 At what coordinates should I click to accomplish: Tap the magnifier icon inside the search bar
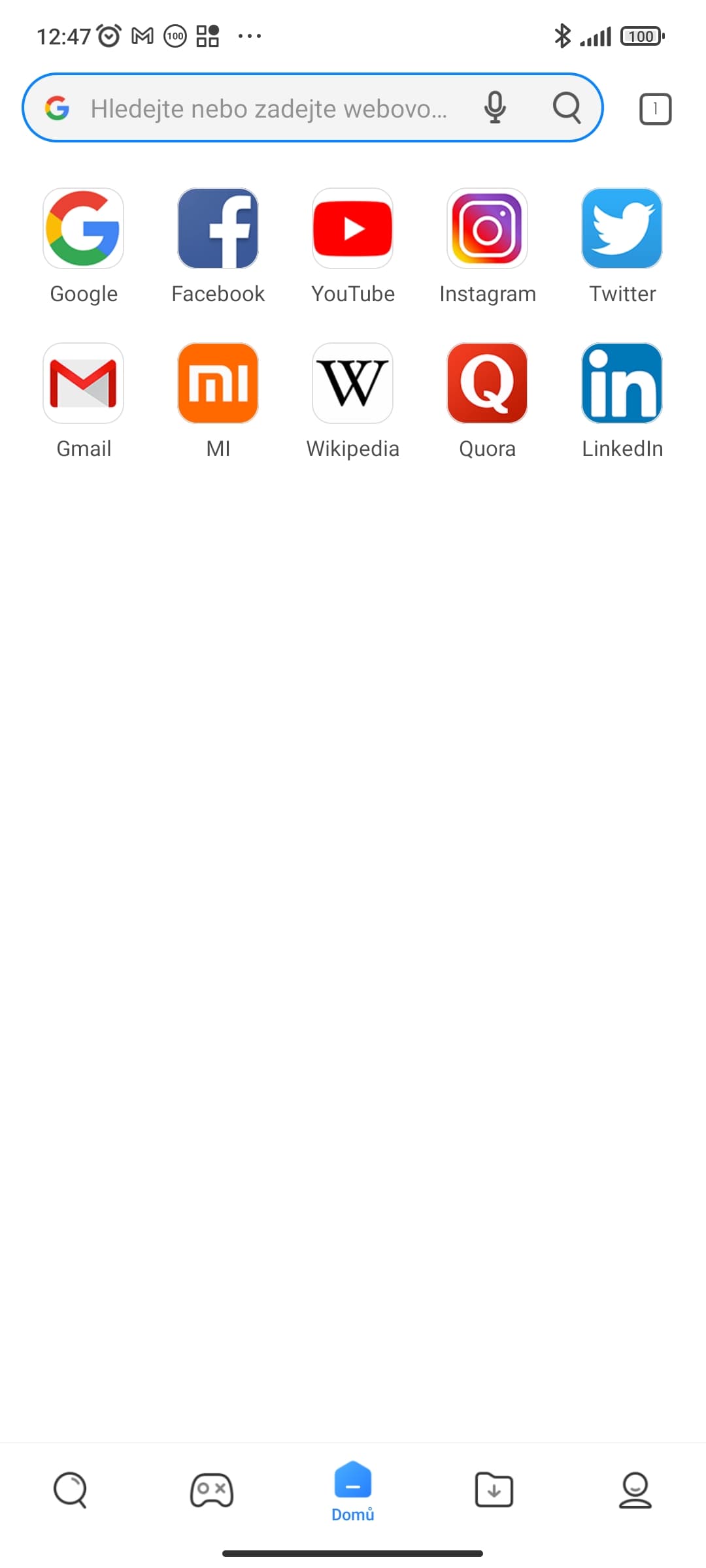[x=567, y=108]
